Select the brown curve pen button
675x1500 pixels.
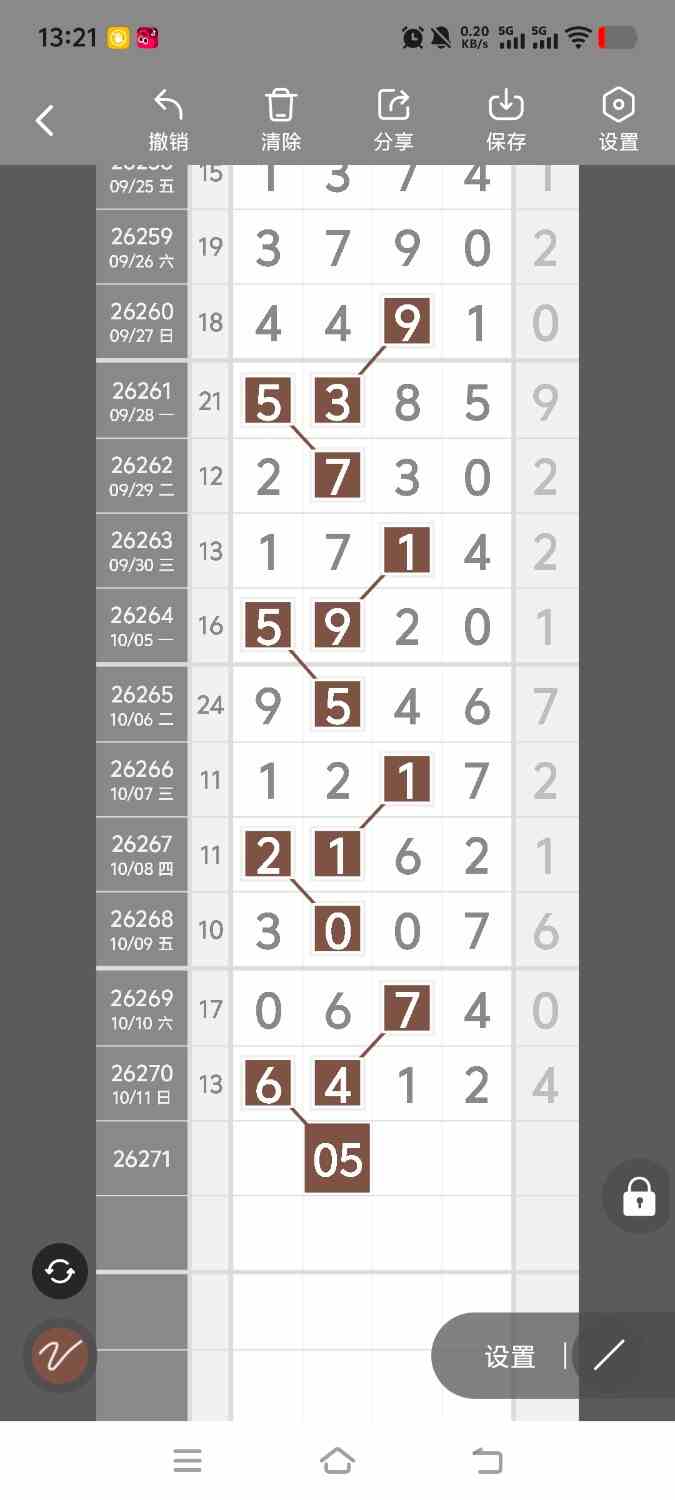point(60,1356)
